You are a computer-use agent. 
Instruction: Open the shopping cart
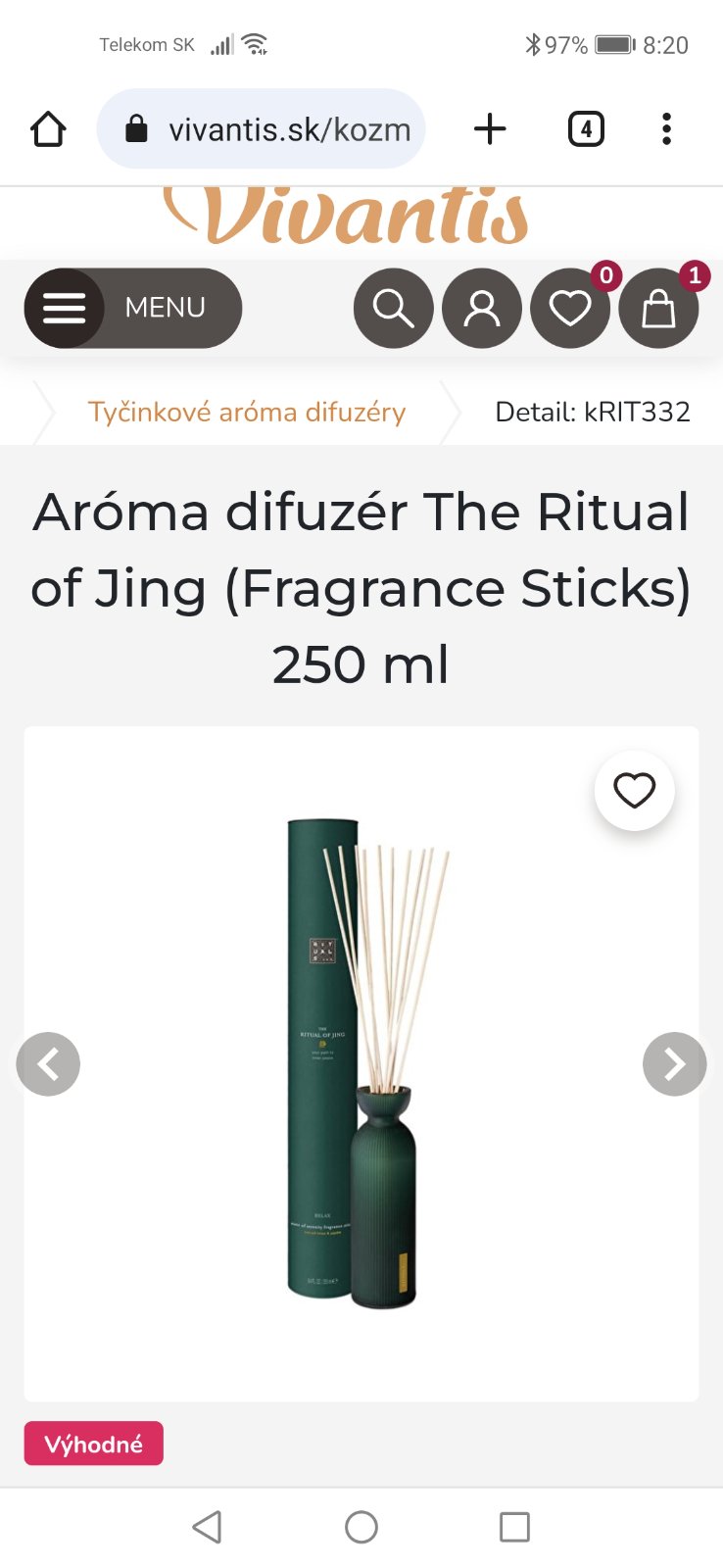(658, 308)
